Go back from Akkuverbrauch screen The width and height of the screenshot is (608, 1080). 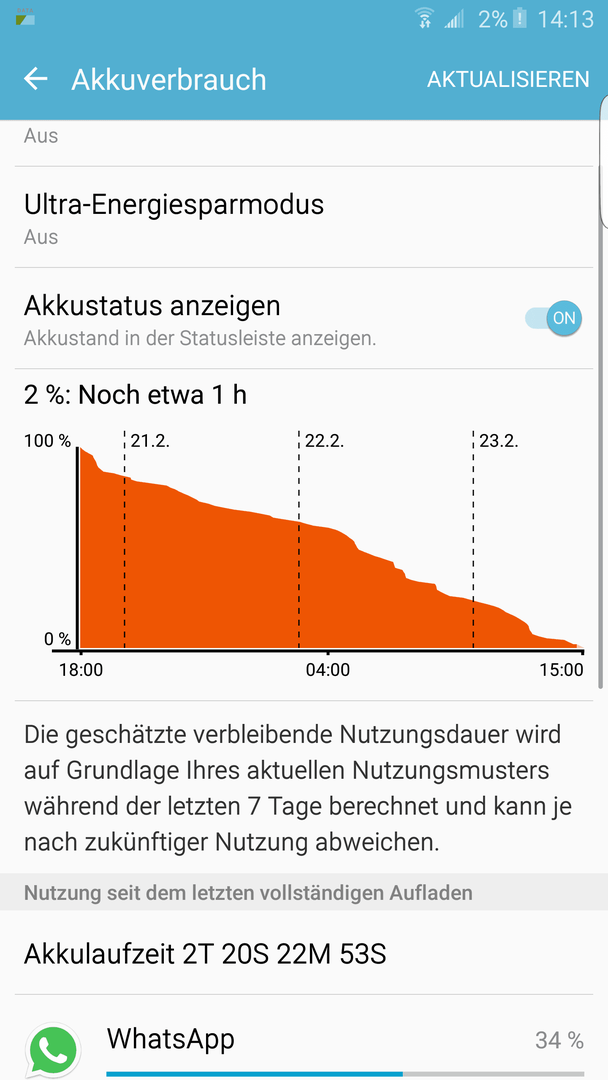point(36,79)
